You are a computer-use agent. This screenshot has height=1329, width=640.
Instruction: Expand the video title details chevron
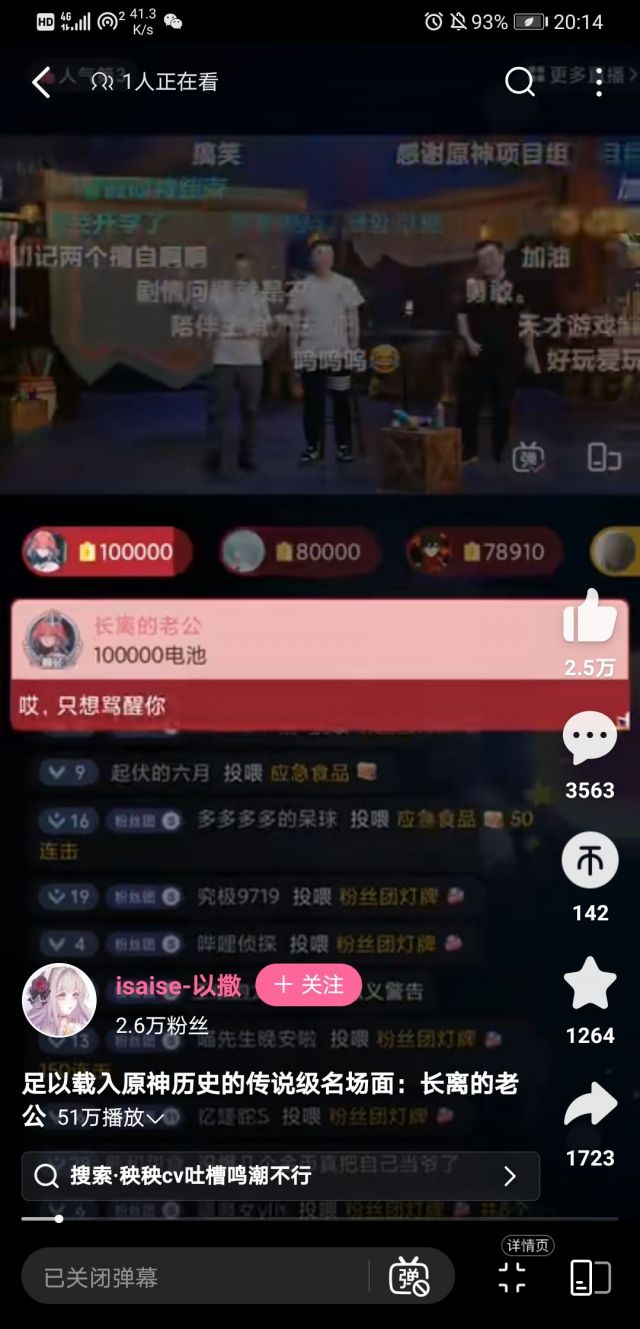(155, 1119)
